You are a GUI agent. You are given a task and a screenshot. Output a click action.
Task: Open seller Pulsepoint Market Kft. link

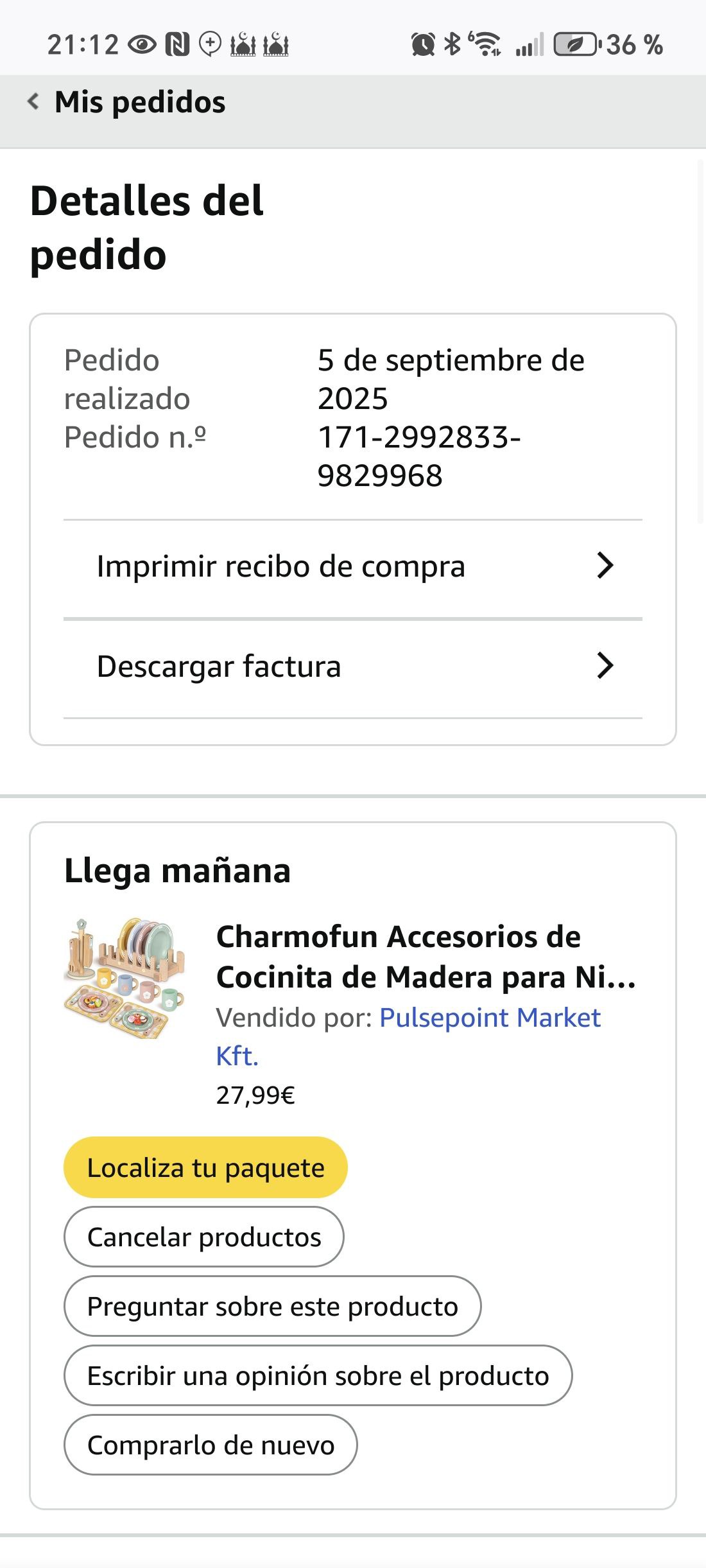click(489, 1018)
